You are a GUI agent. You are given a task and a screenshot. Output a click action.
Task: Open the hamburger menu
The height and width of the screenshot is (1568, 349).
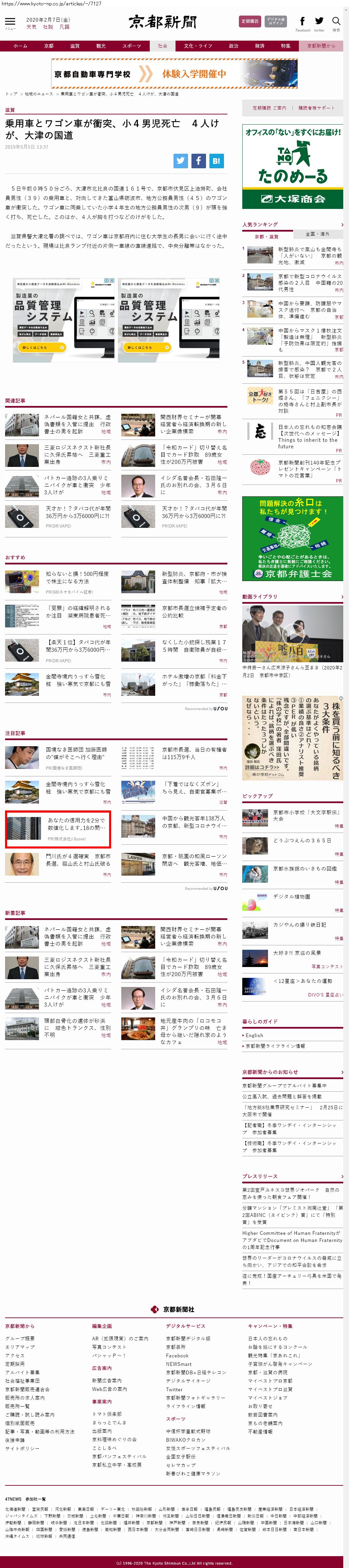pyautogui.click(x=11, y=23)
